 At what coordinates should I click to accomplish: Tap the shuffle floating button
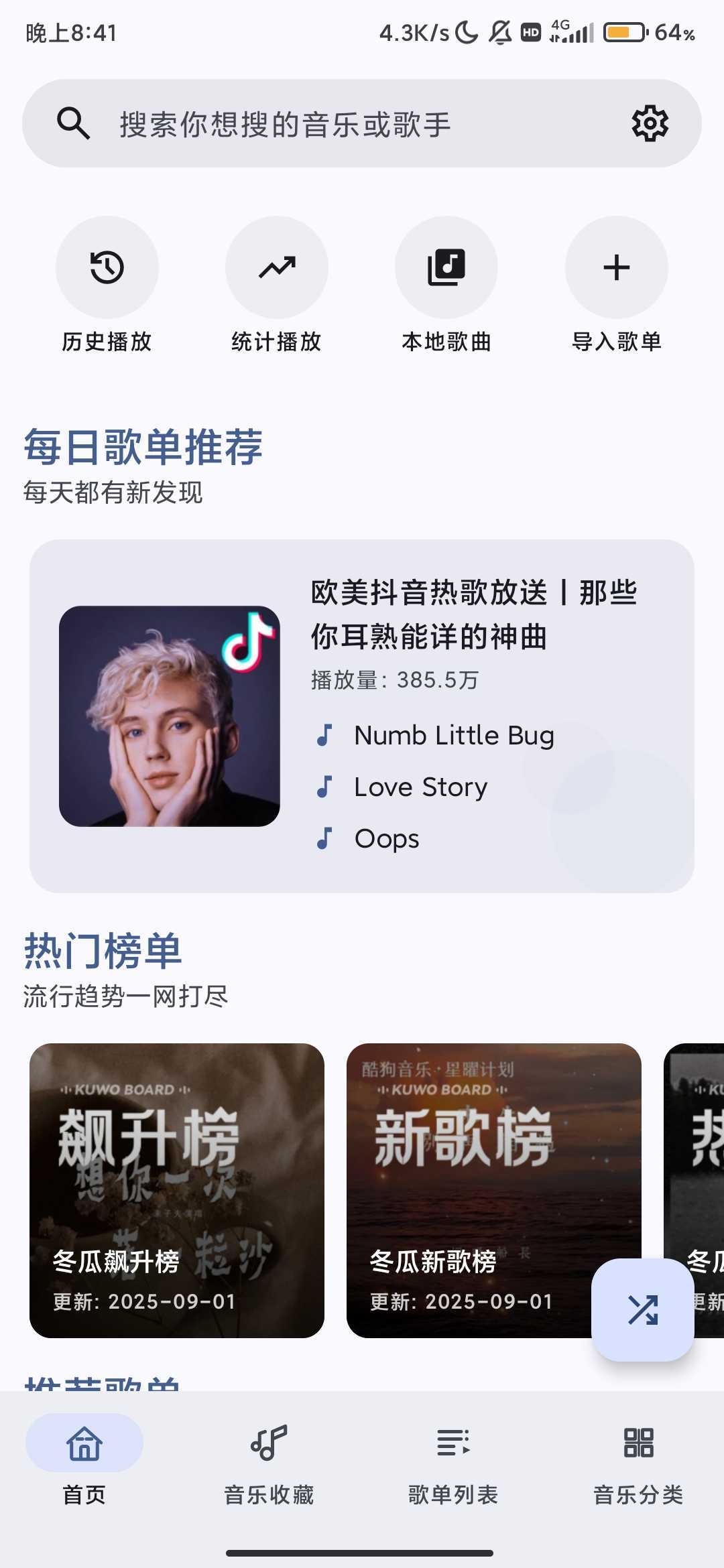tap(642, 1309)
